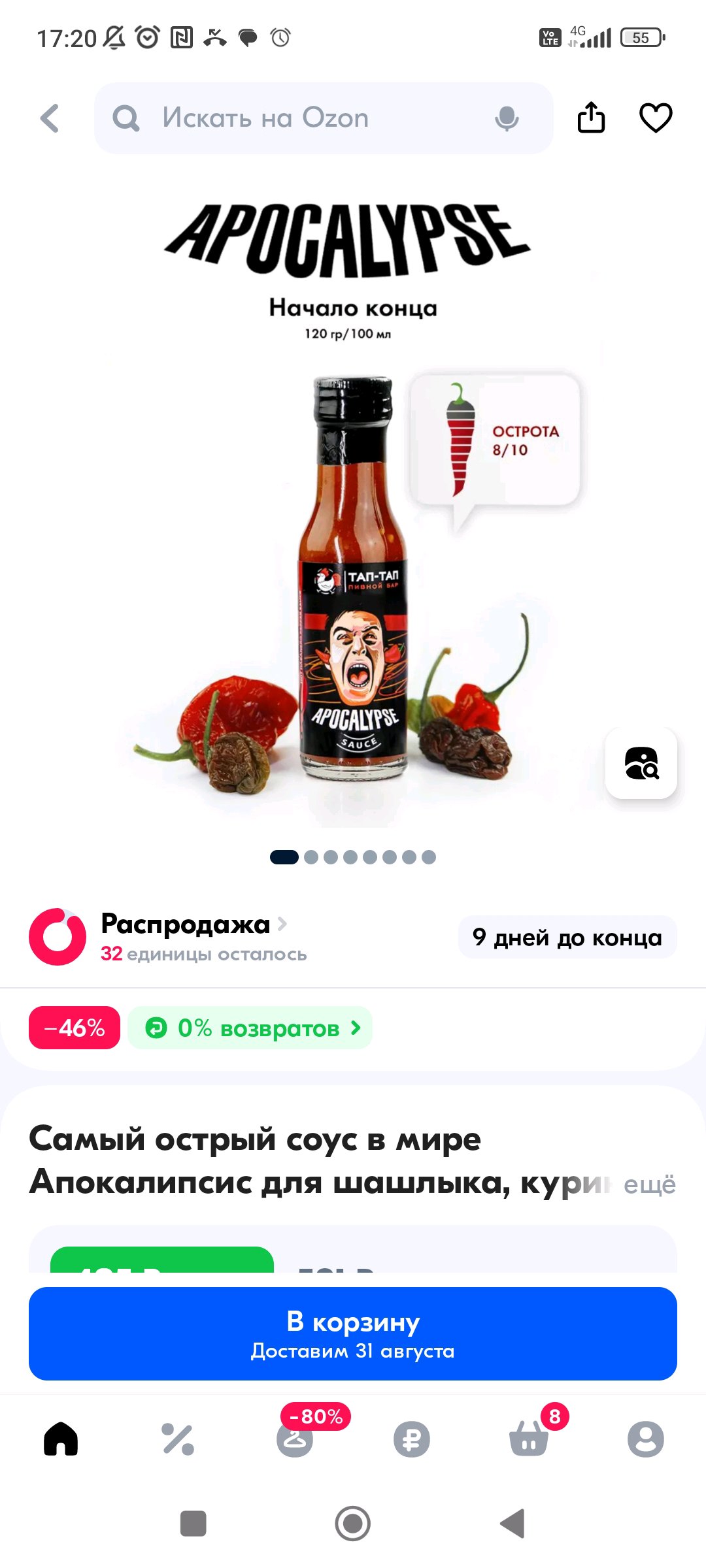Open the percent discounts tab
This screenshot has width=706, height=1568.
pyautogui.click(x=178, y=1439)
